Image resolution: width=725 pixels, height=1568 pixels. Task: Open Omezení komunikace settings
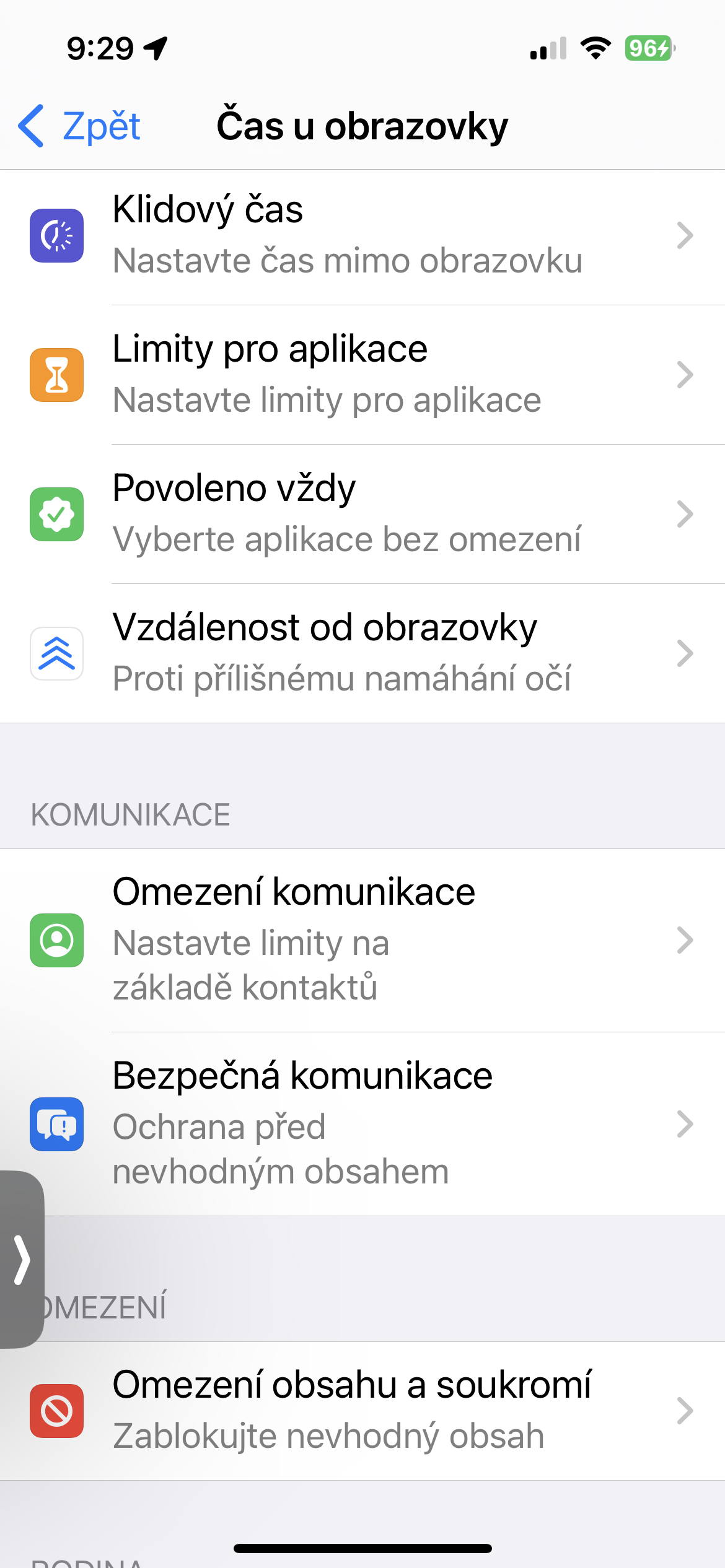[x=362, y=940]
